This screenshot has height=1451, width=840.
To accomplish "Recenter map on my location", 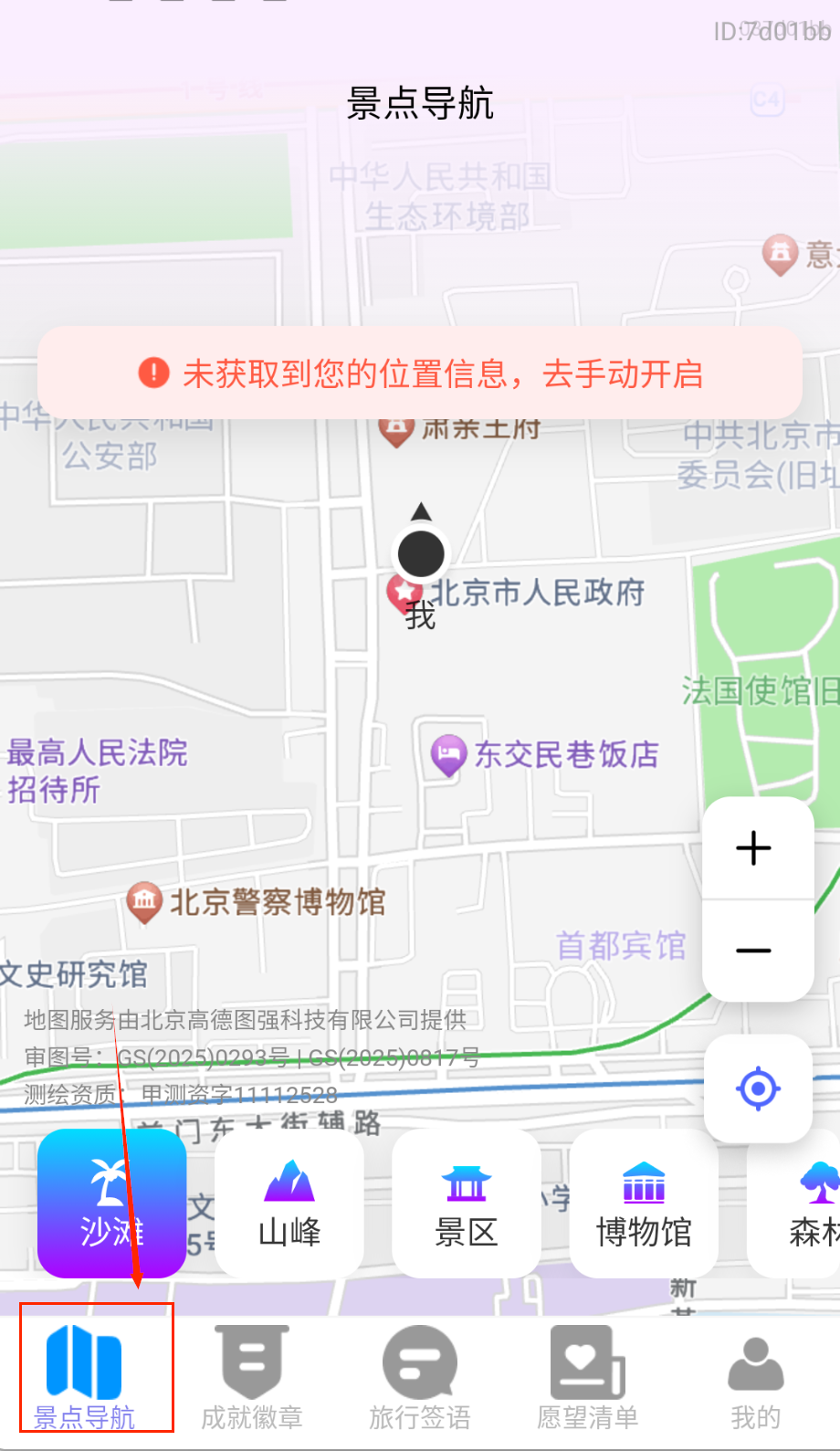I will (757, 1088).
